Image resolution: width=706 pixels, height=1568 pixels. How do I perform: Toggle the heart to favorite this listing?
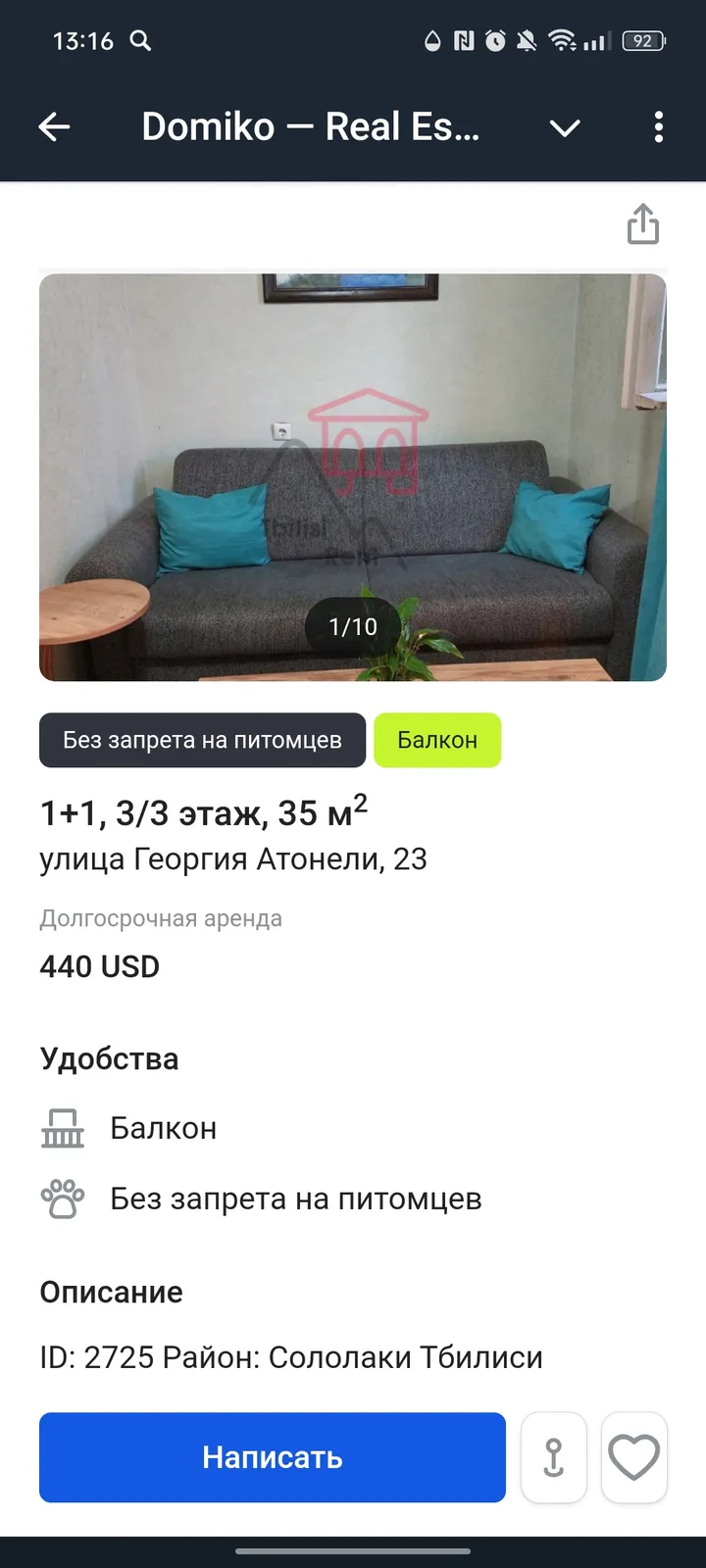coord(634,1457)
